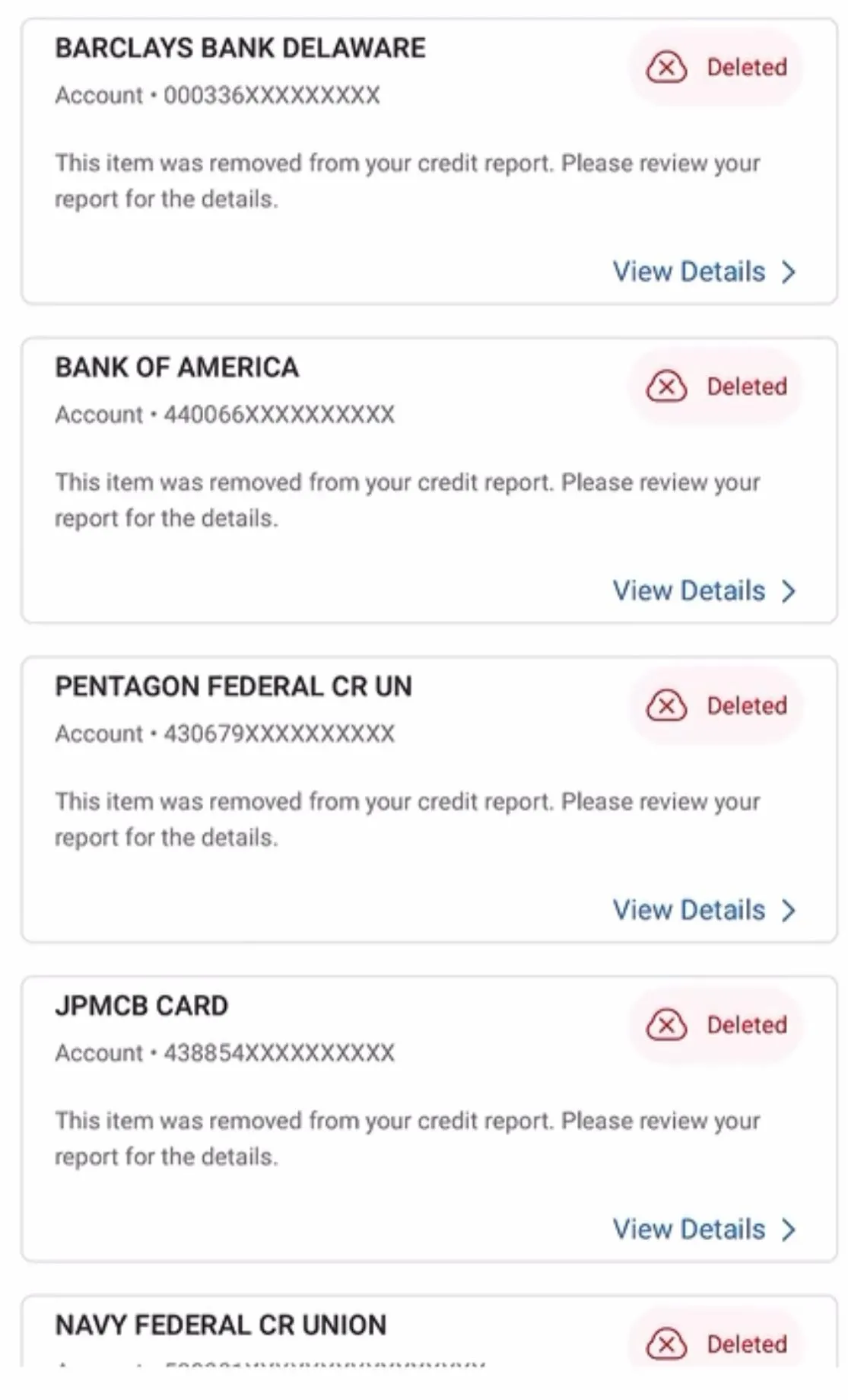Viewport: 848px width, 1400px height.
Task: View details for Barclays Bank Delaware
Action: (704, 272)
